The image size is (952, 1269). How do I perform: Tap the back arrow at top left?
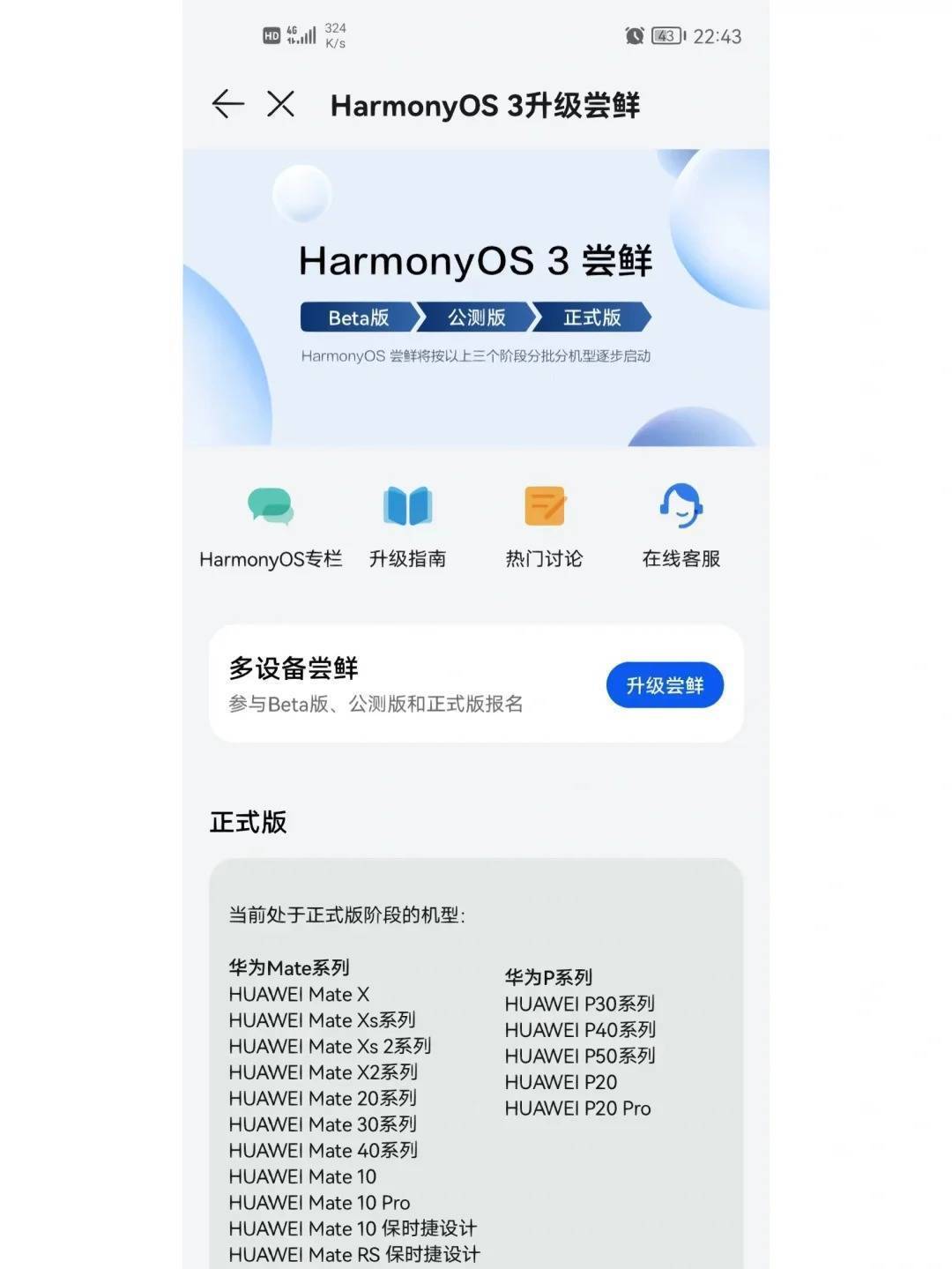pos(227,104)
